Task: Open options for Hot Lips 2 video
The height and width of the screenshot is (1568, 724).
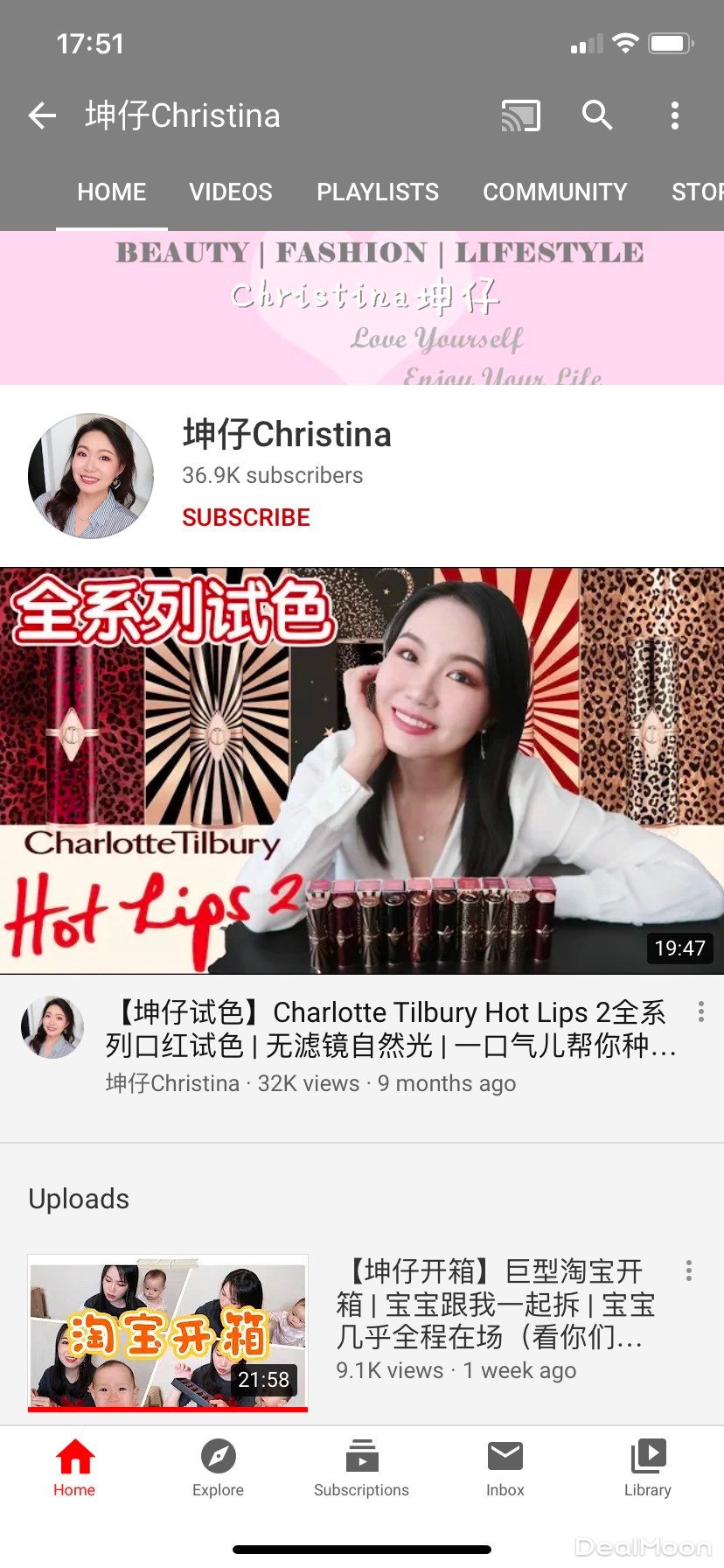Action: (x=700, y=1012)
